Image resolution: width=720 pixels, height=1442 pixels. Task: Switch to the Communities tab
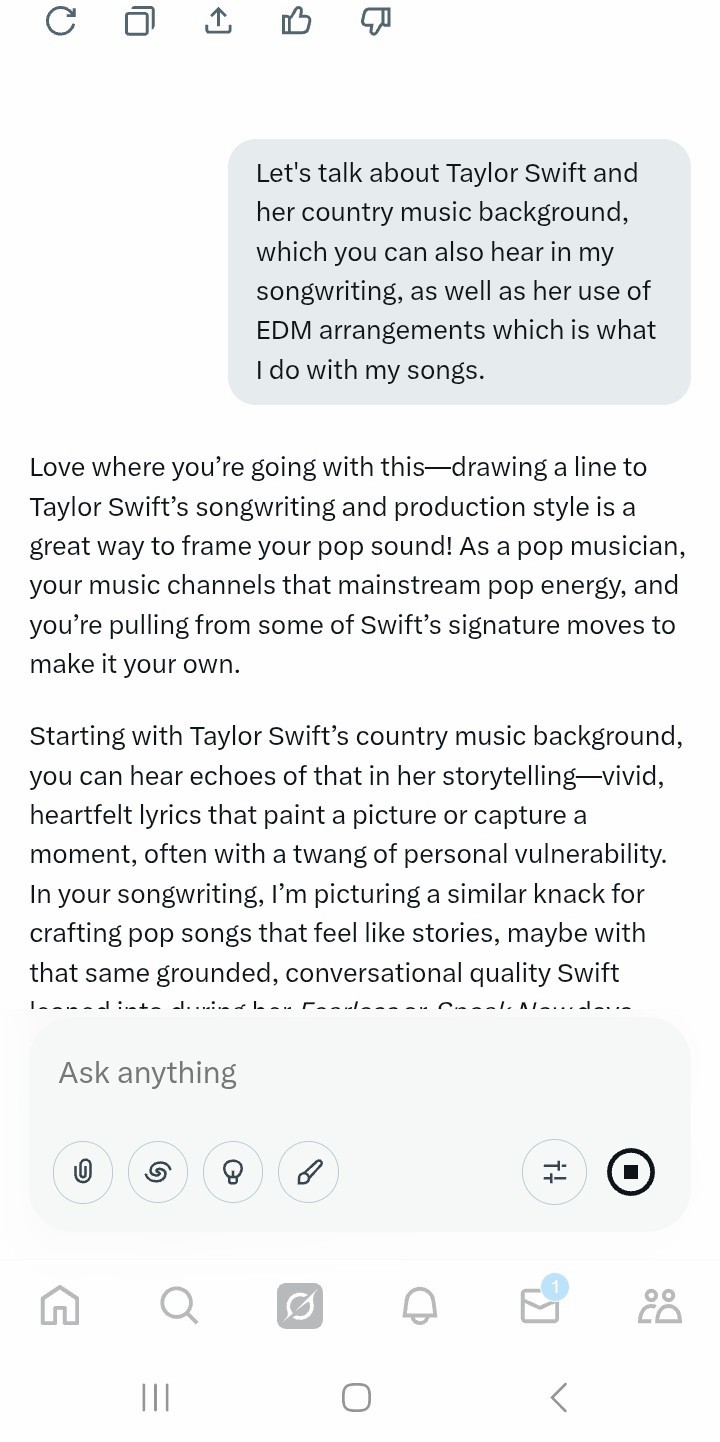660,1306
